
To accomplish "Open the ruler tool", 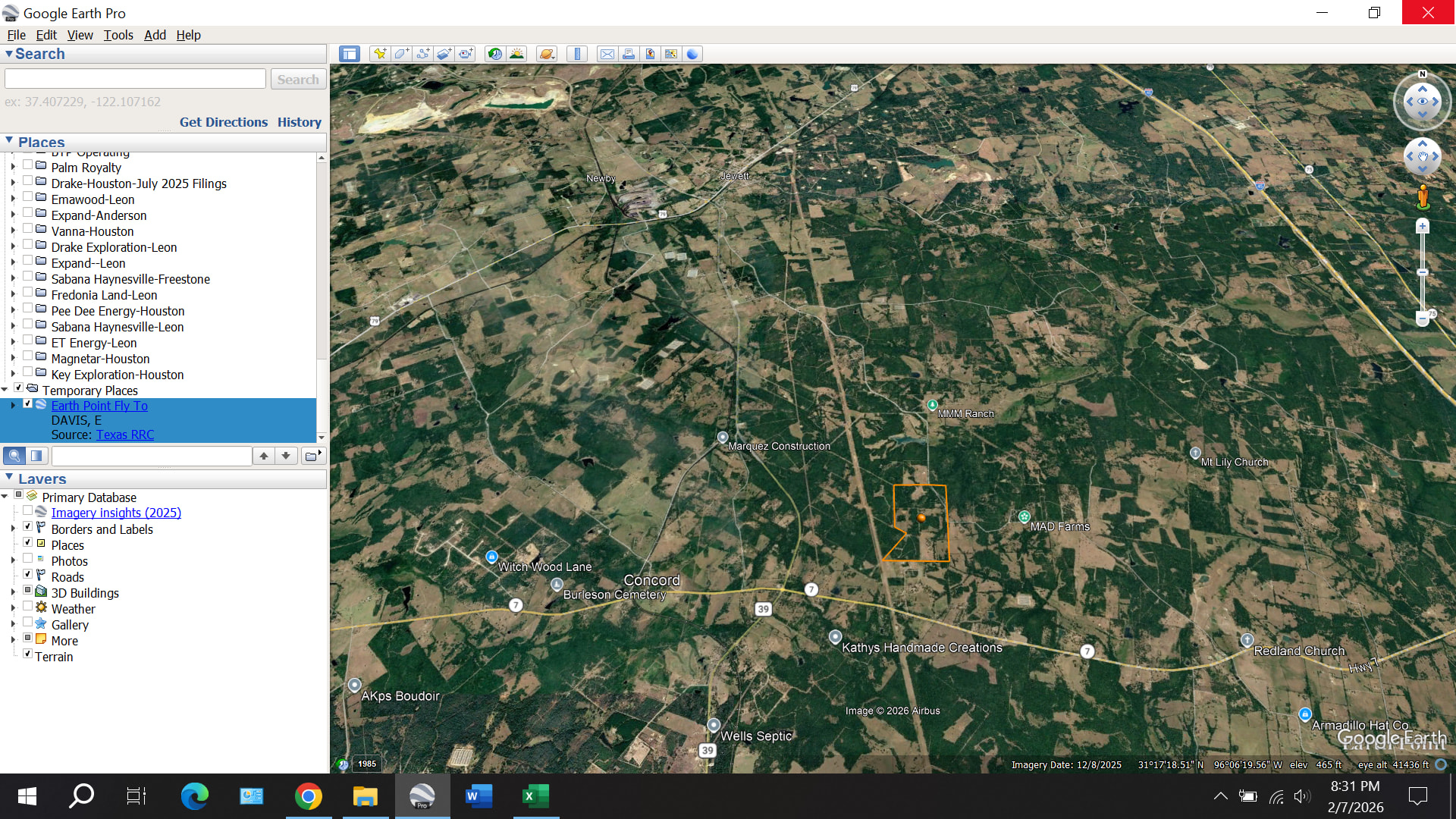I will [x=577, y=54].
